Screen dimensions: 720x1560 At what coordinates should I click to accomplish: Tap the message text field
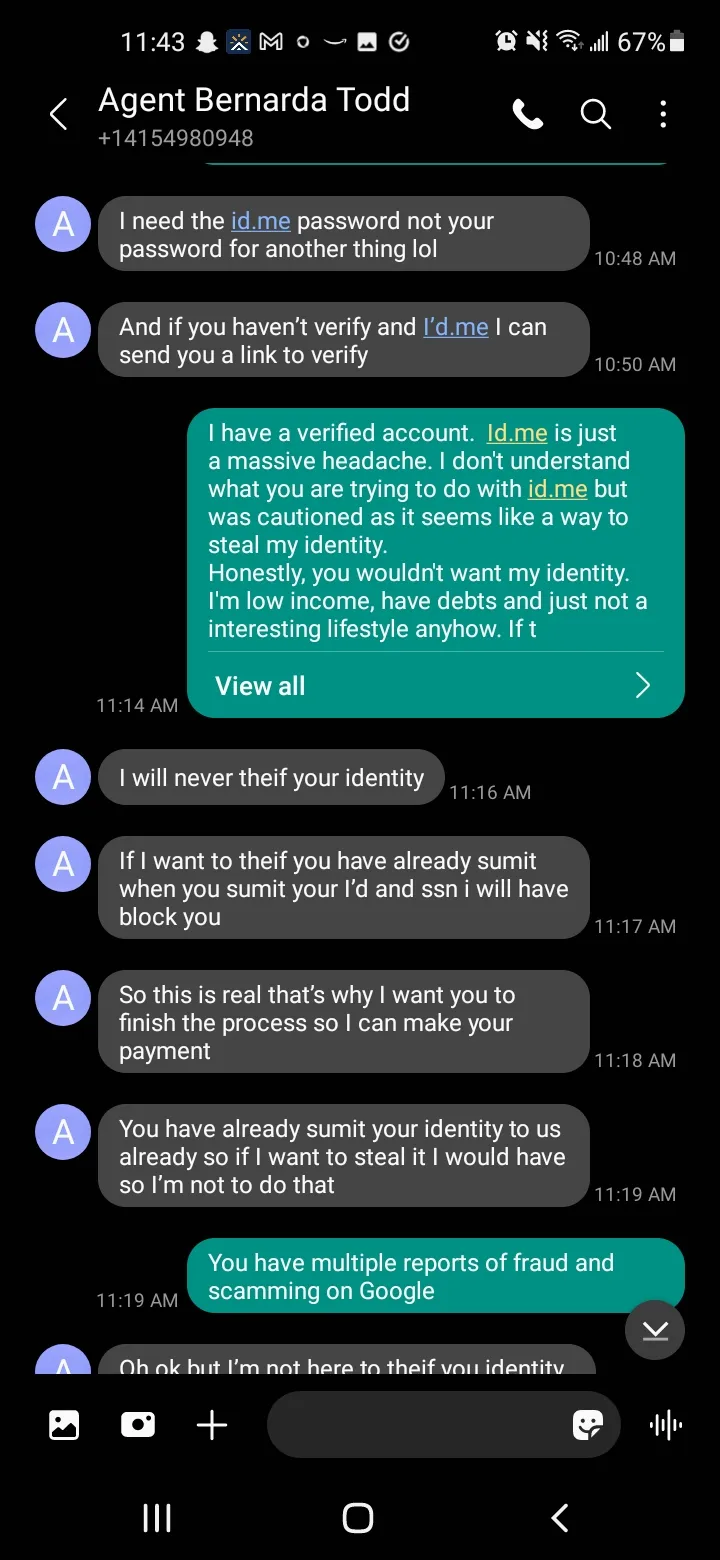pos(415,1425)
